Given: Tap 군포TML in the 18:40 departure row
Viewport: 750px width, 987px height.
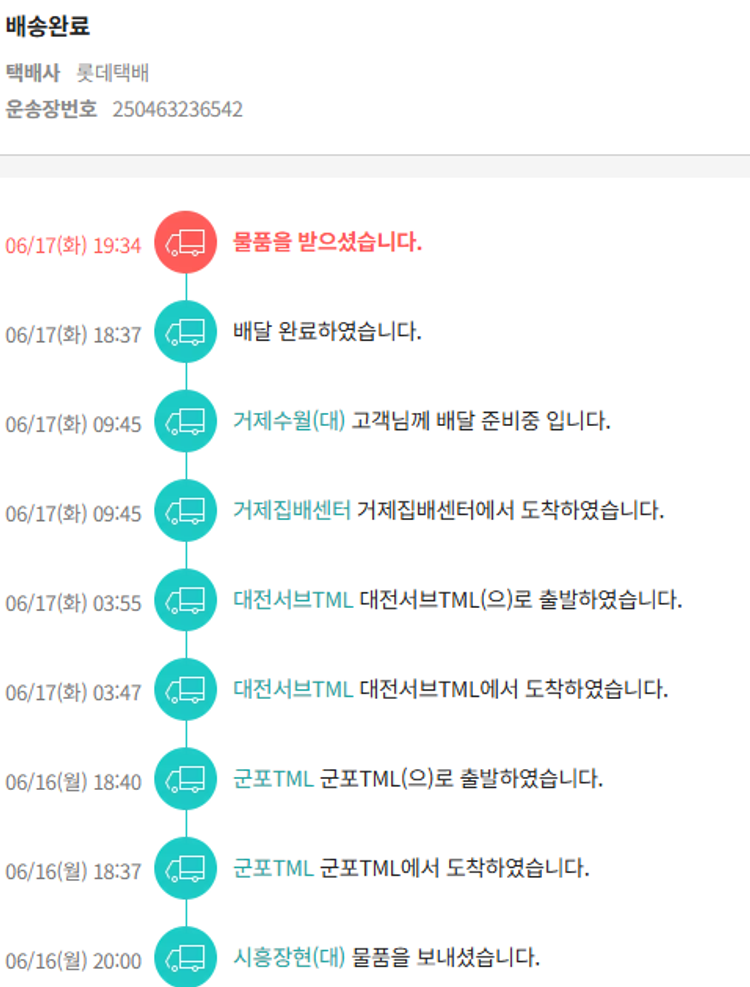Looking at the screenshot, I should [x=273, y=779].
